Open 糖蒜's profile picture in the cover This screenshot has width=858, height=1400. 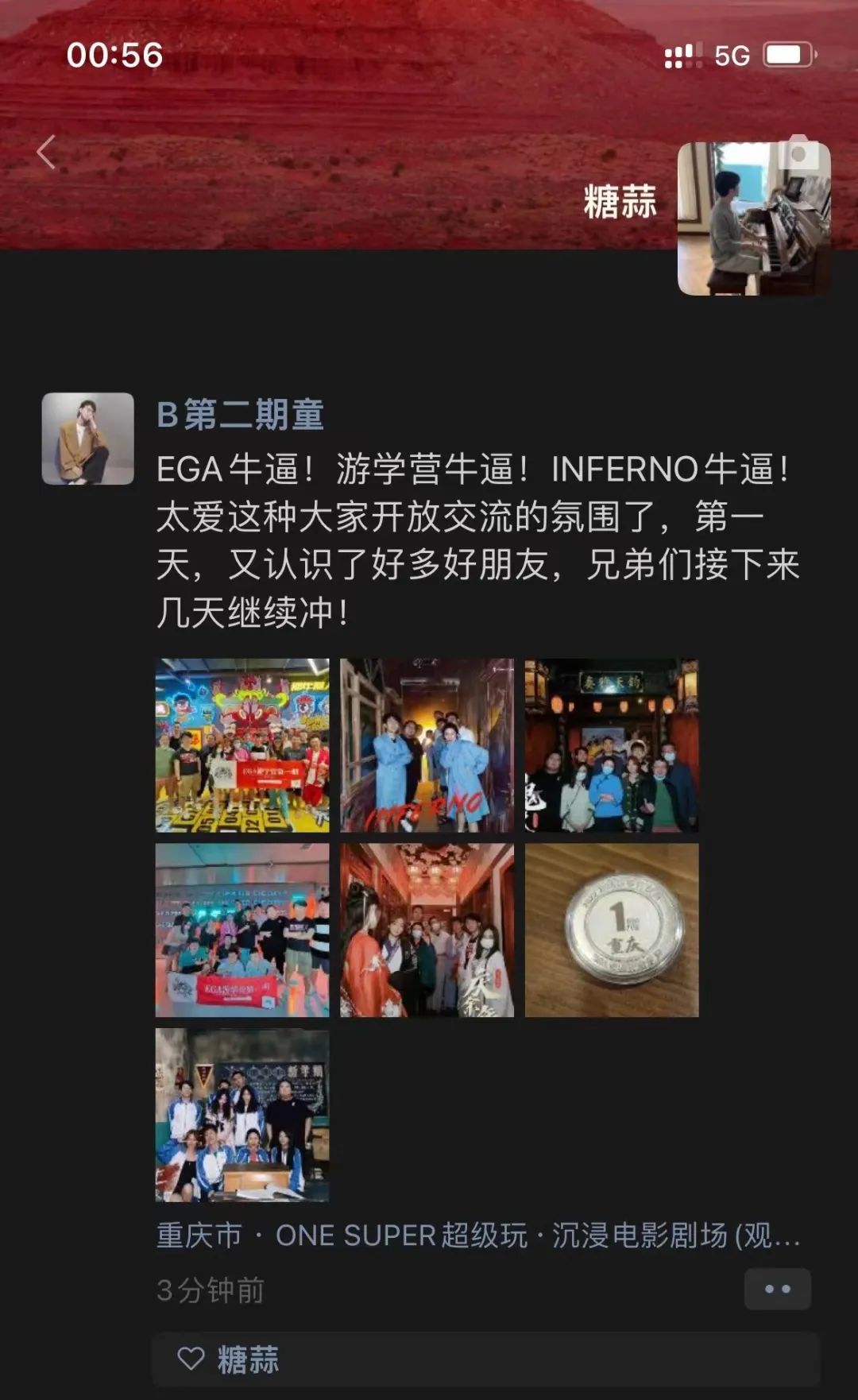(752, 221)
